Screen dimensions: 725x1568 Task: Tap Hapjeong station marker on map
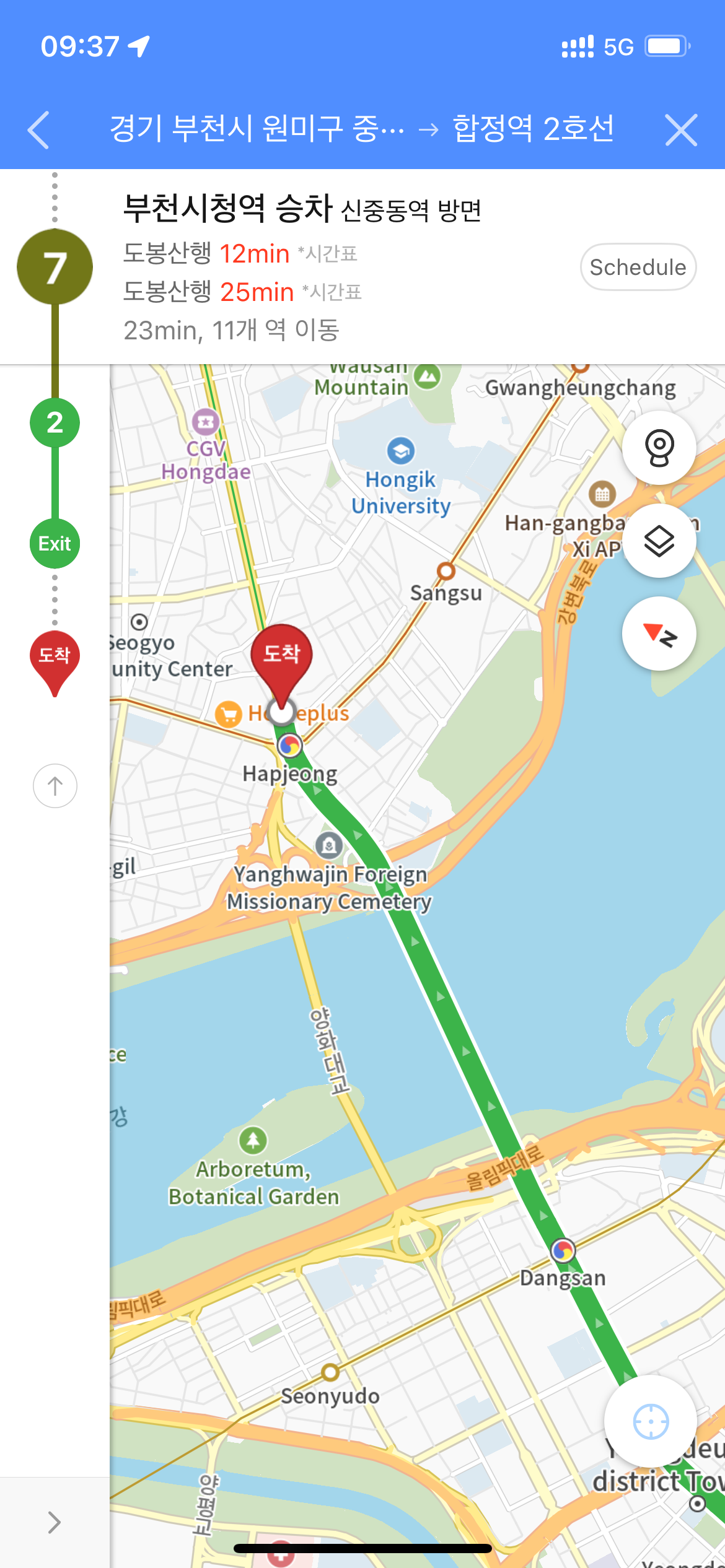click(289, 746)
